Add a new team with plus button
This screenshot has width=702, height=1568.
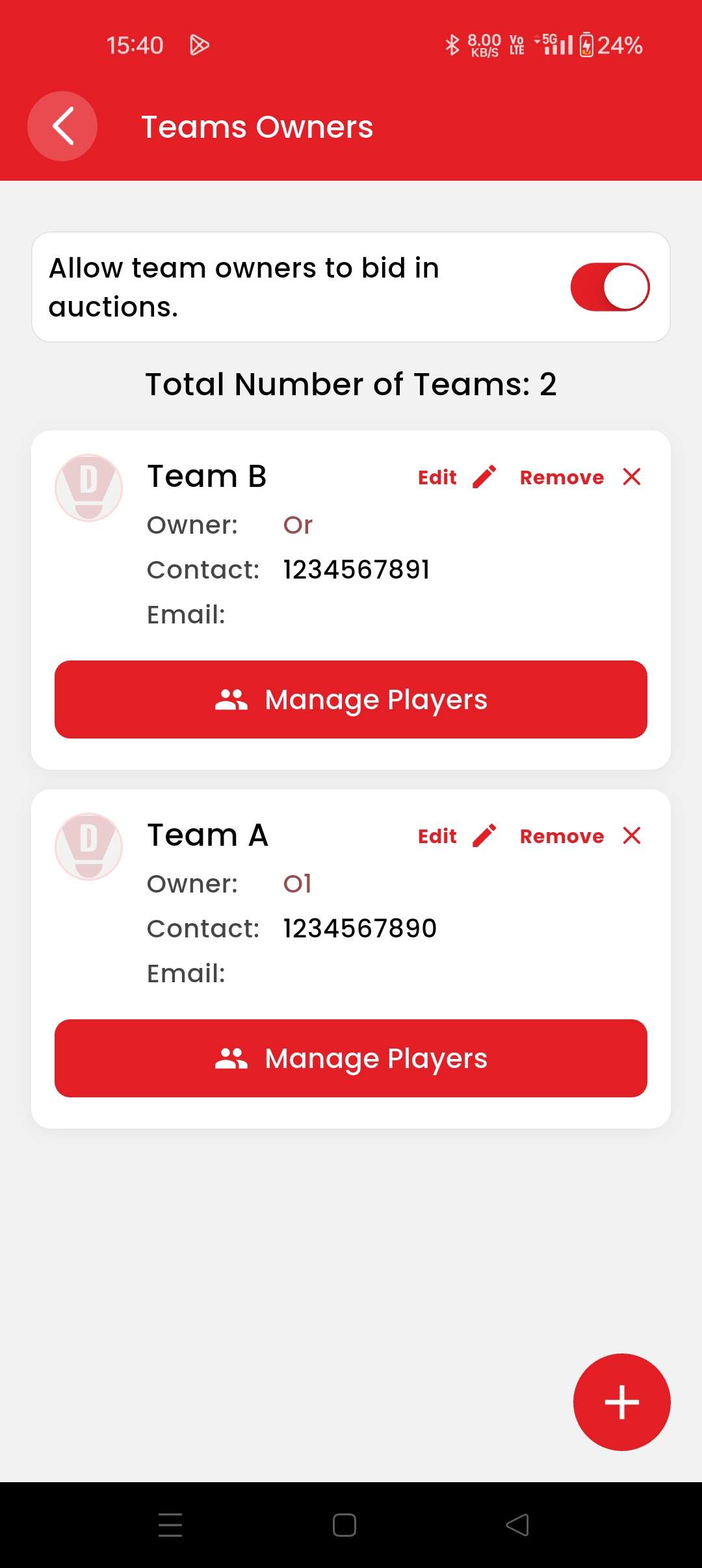tap(621, 1402)
